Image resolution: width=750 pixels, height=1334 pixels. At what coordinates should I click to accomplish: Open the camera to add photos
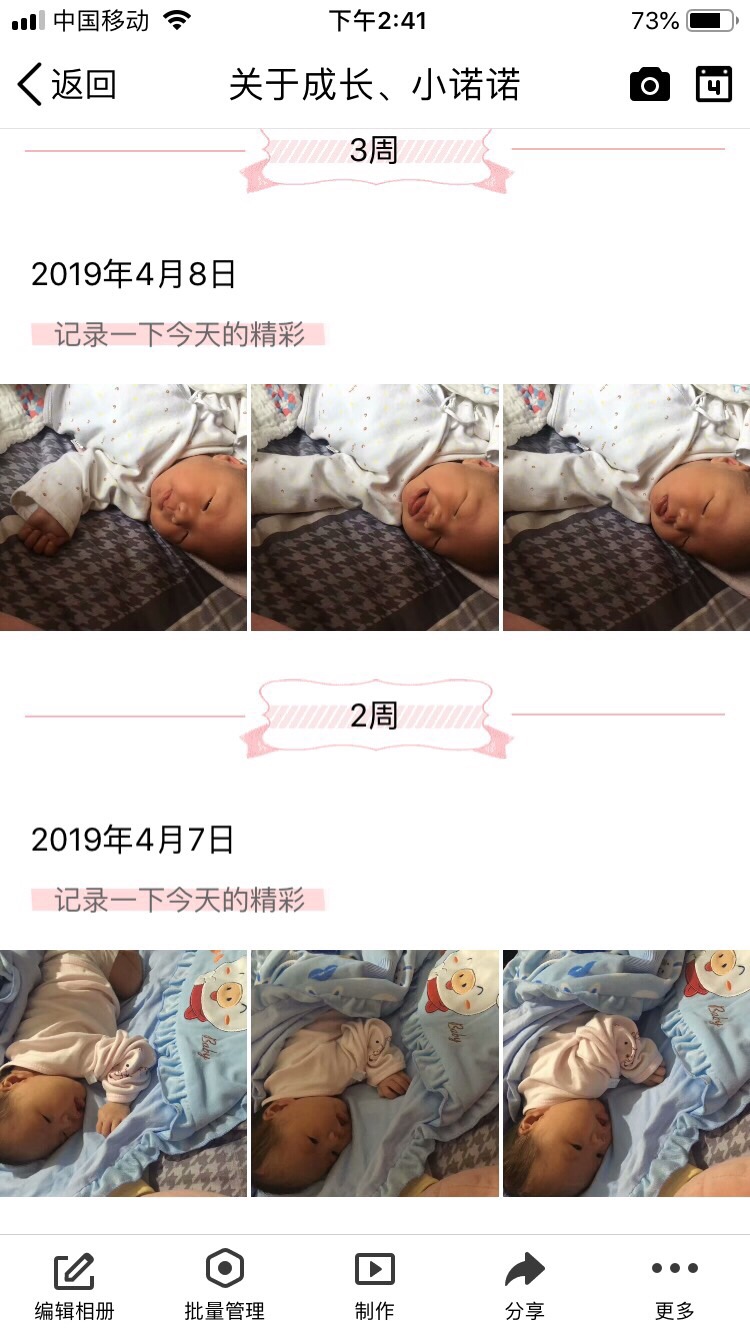(650, 85)
